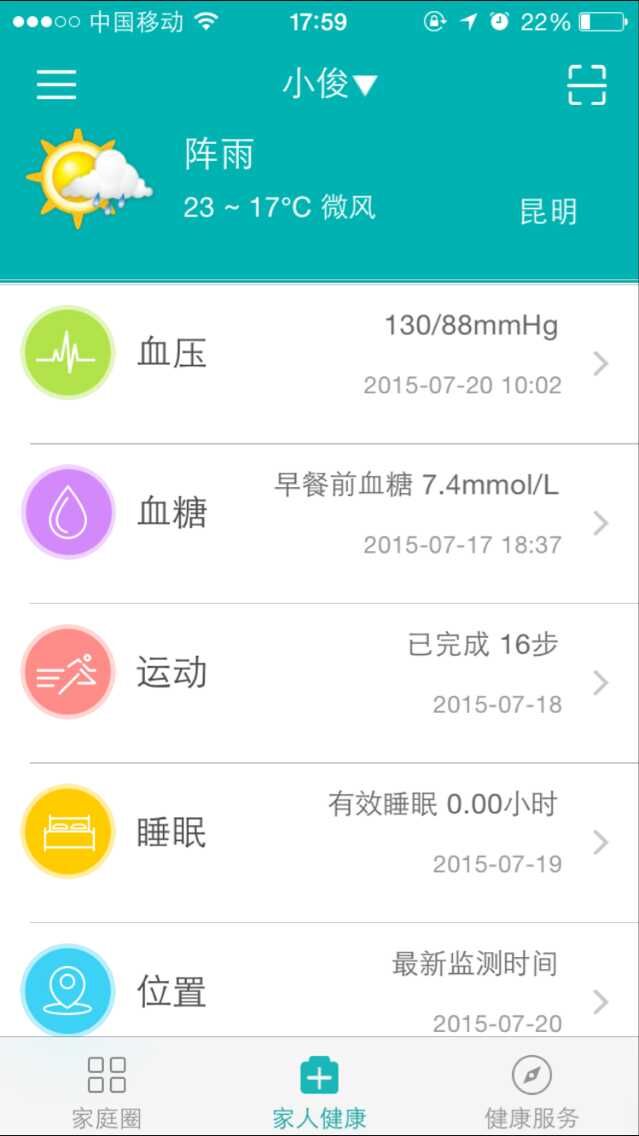Viewport: 639px width, 1136px height.
Task: Open the 血糖 blood sugar row
Action: point(320,523)
